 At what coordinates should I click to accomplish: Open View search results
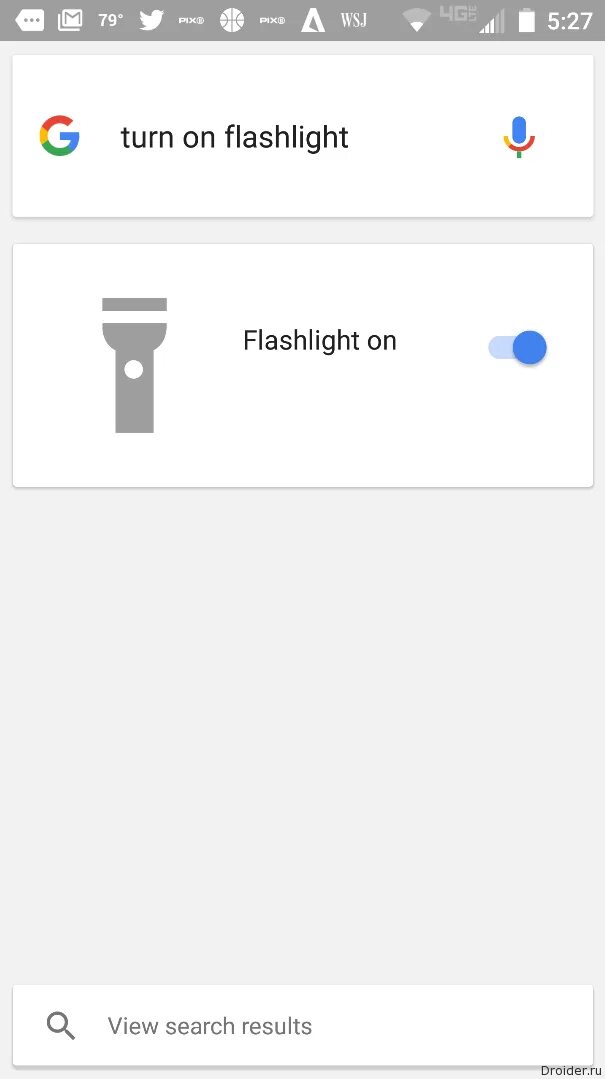coord(210,1026)
